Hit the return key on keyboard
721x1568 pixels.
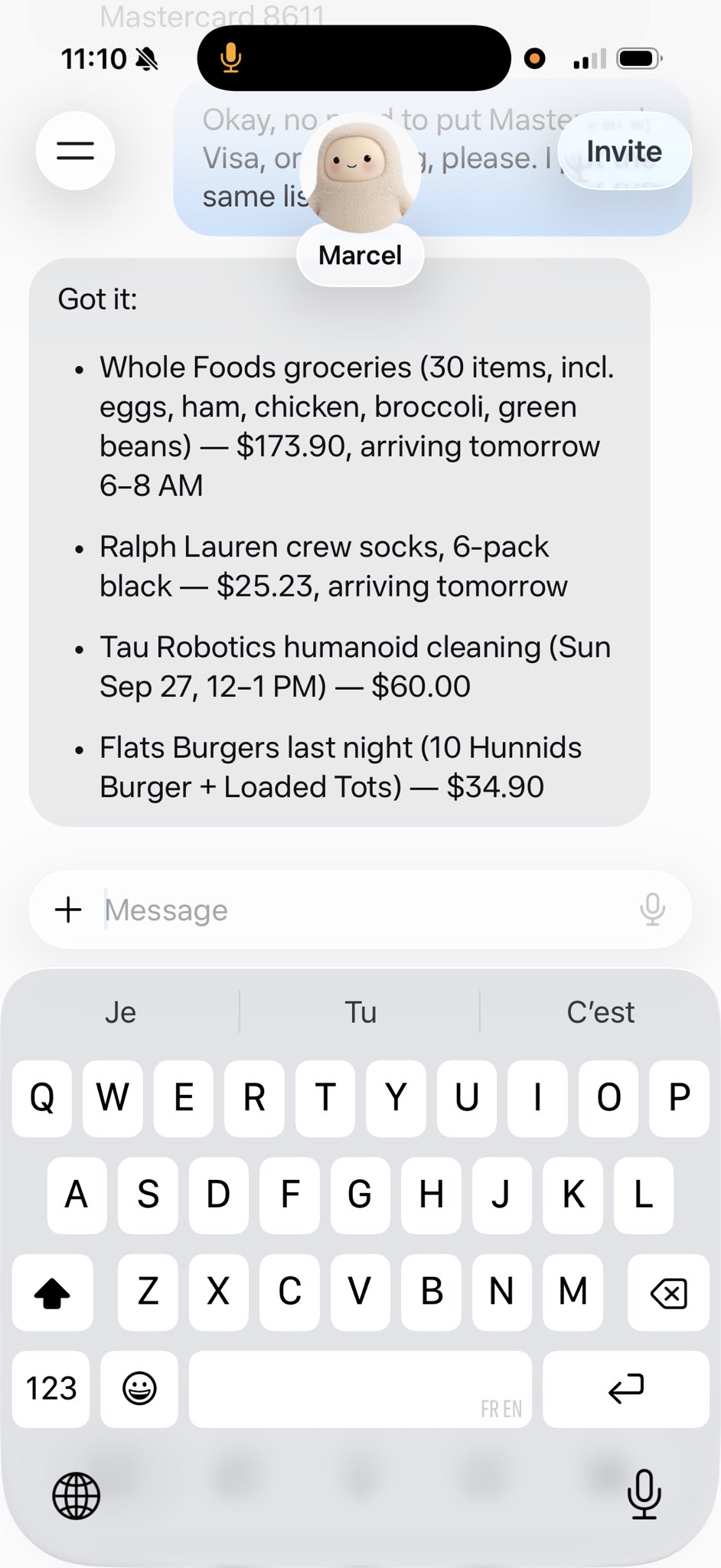[x=626, y=1389]
